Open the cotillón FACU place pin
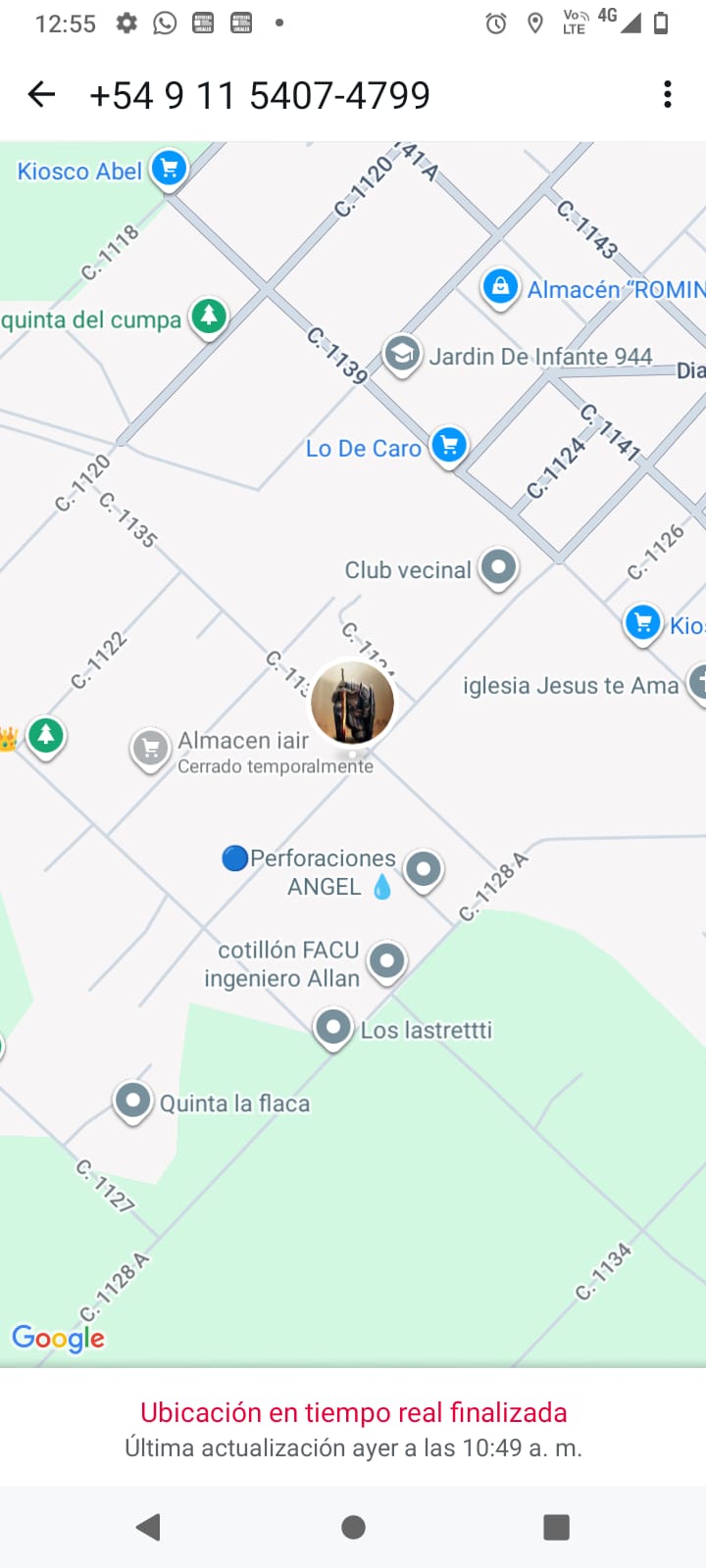 (x=387, y=960)
